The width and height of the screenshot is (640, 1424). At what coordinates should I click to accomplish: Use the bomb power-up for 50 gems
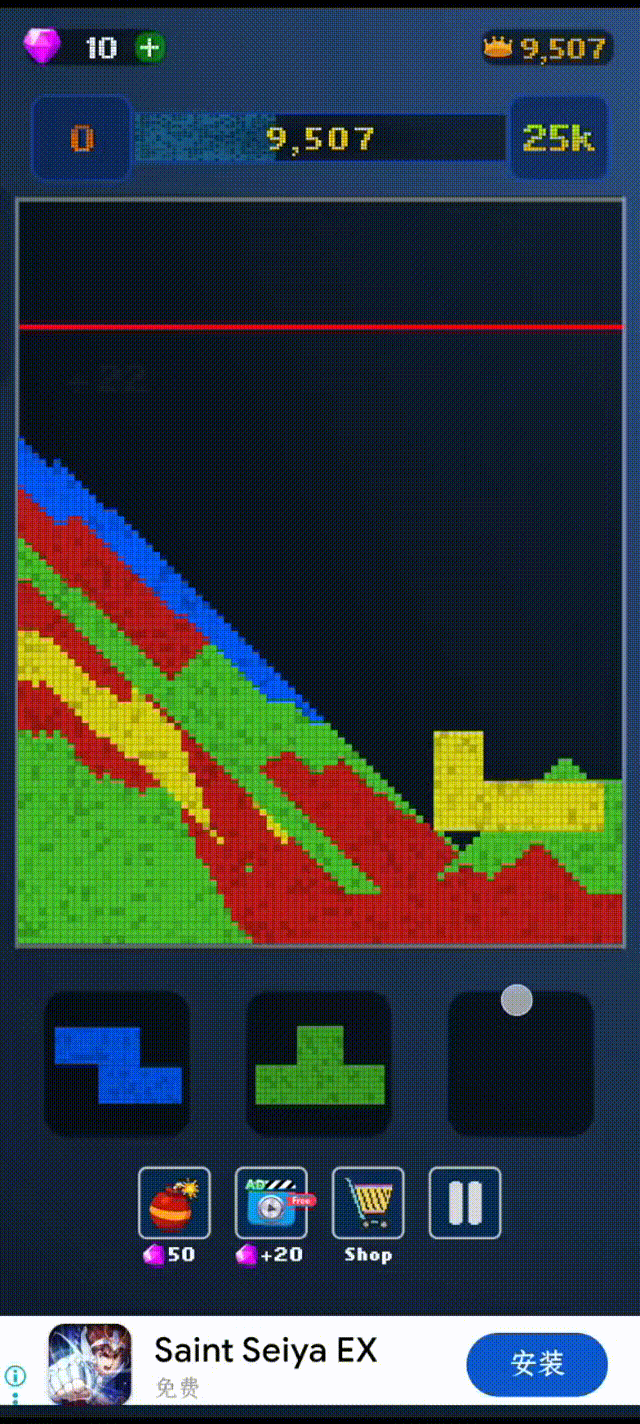174,1203
